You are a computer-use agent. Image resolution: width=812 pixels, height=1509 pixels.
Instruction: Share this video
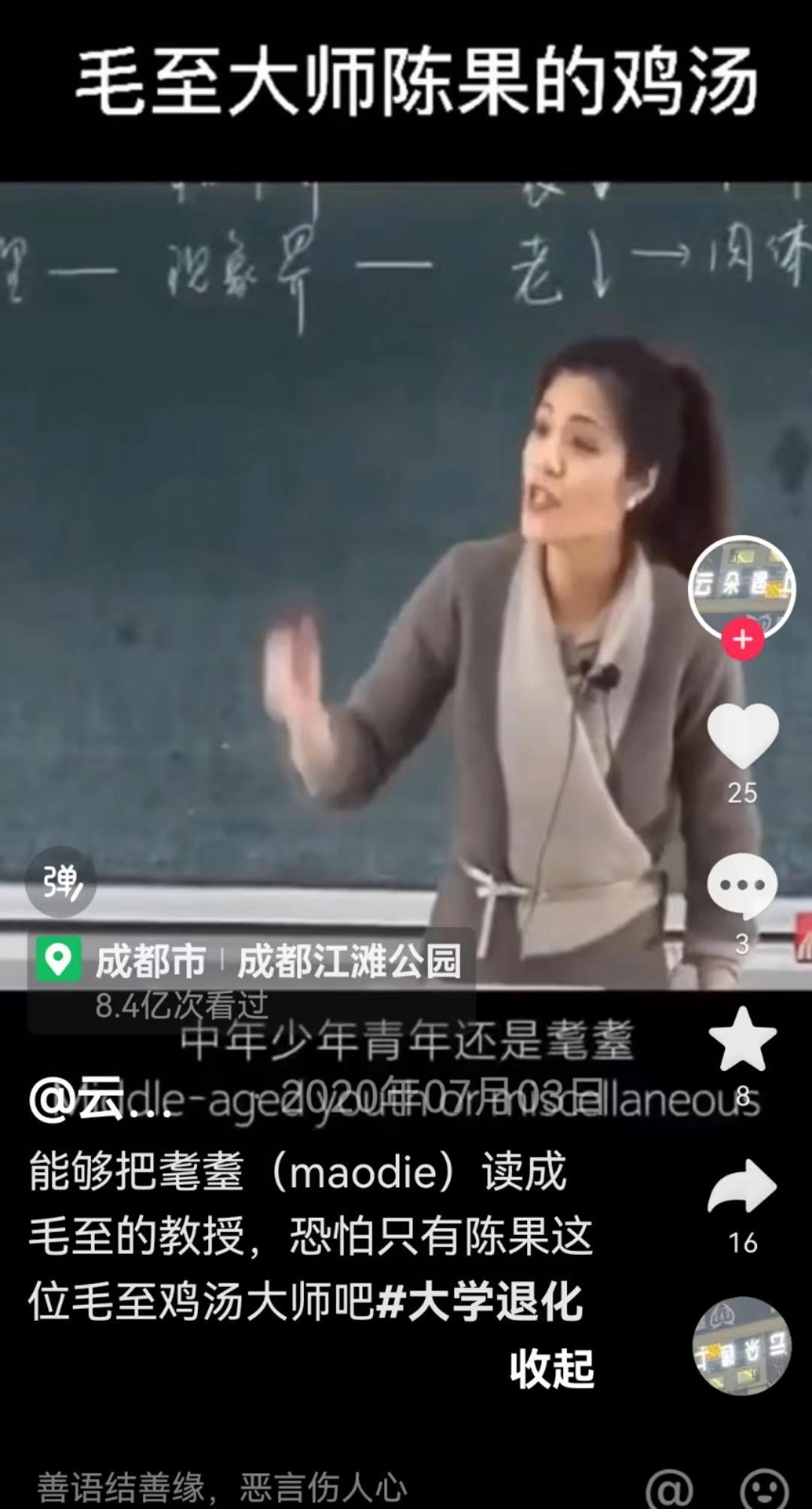point(742,1187)
